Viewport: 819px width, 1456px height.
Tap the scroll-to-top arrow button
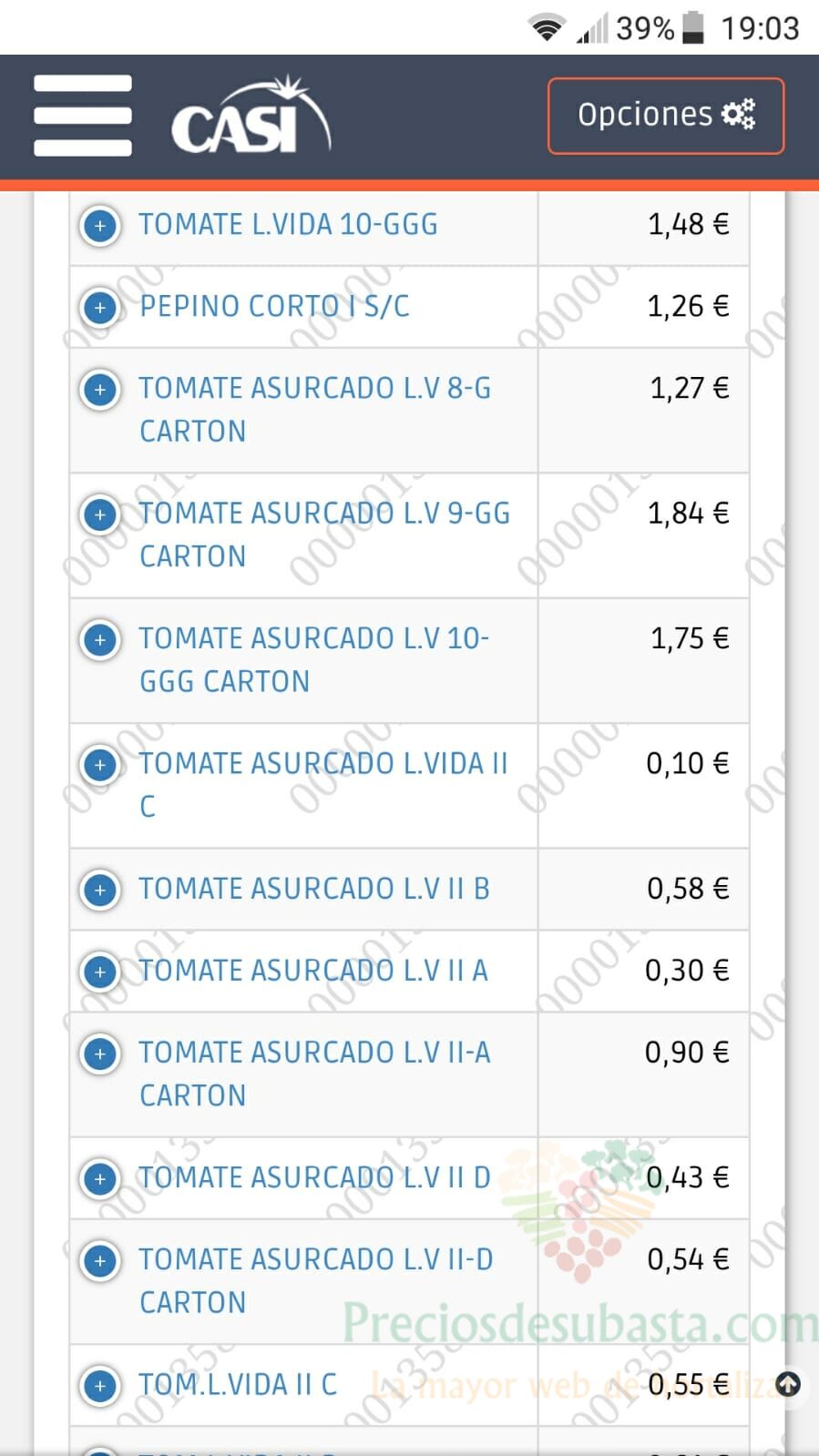[788, 1385]
